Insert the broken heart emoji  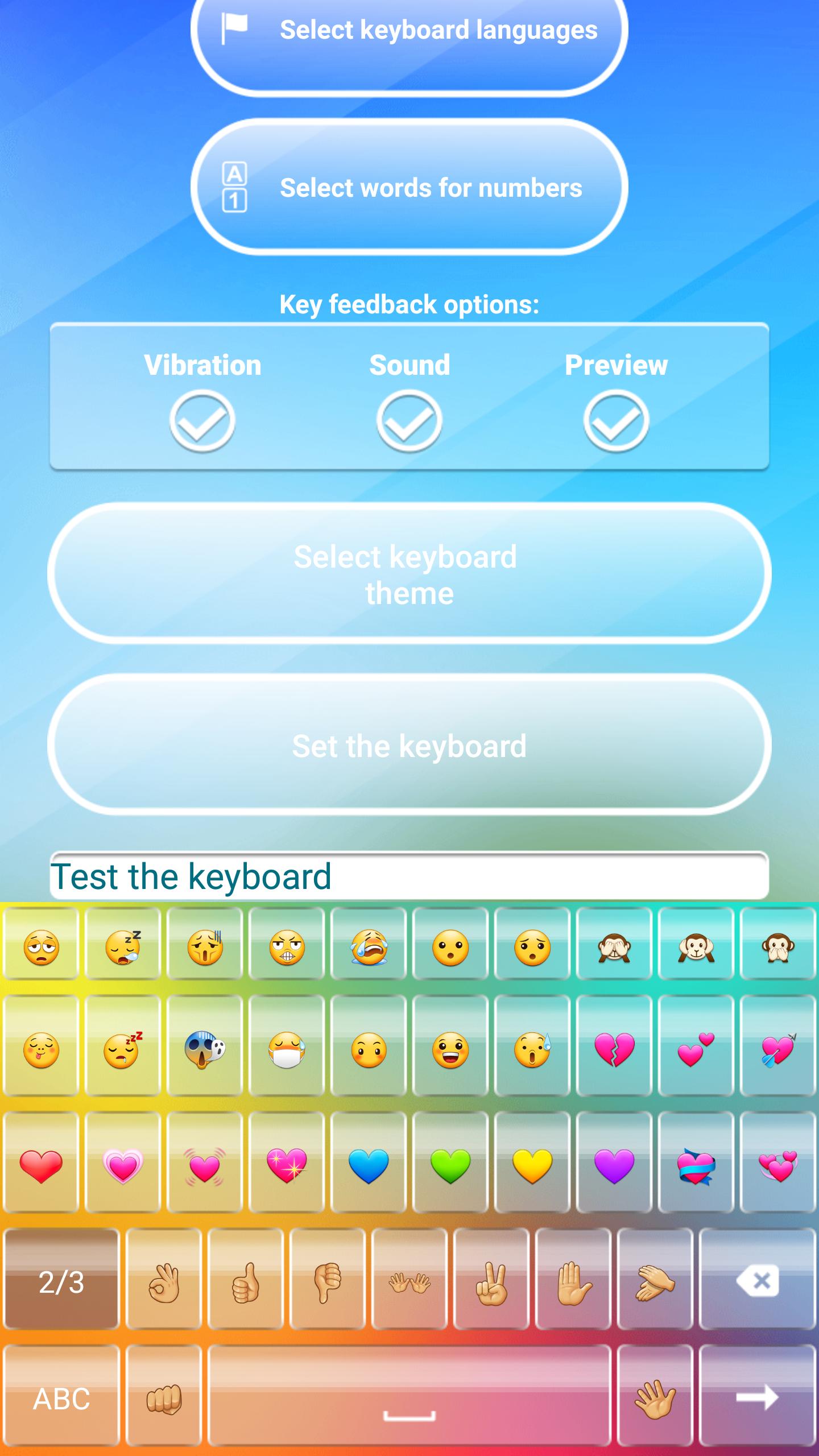click(614, 1050)
